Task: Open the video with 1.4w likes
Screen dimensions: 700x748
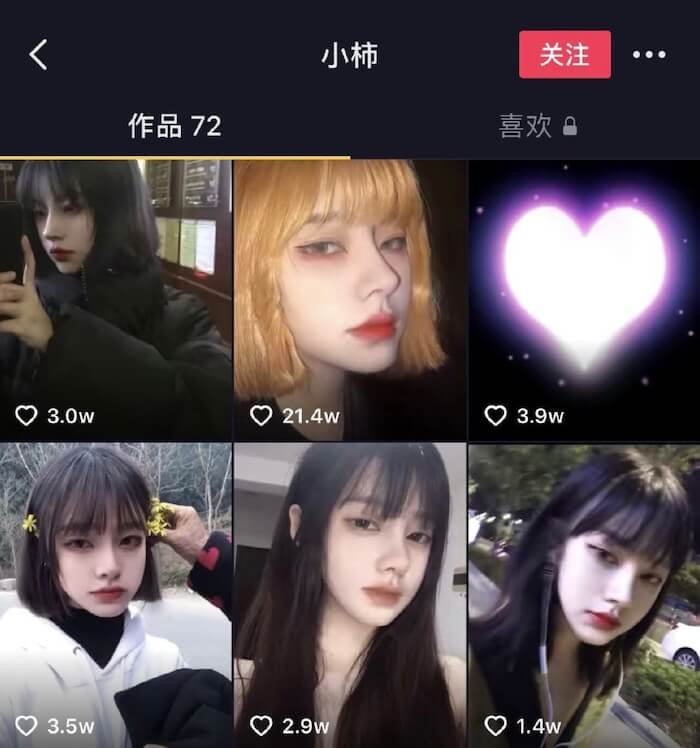Action: (584, 595)
